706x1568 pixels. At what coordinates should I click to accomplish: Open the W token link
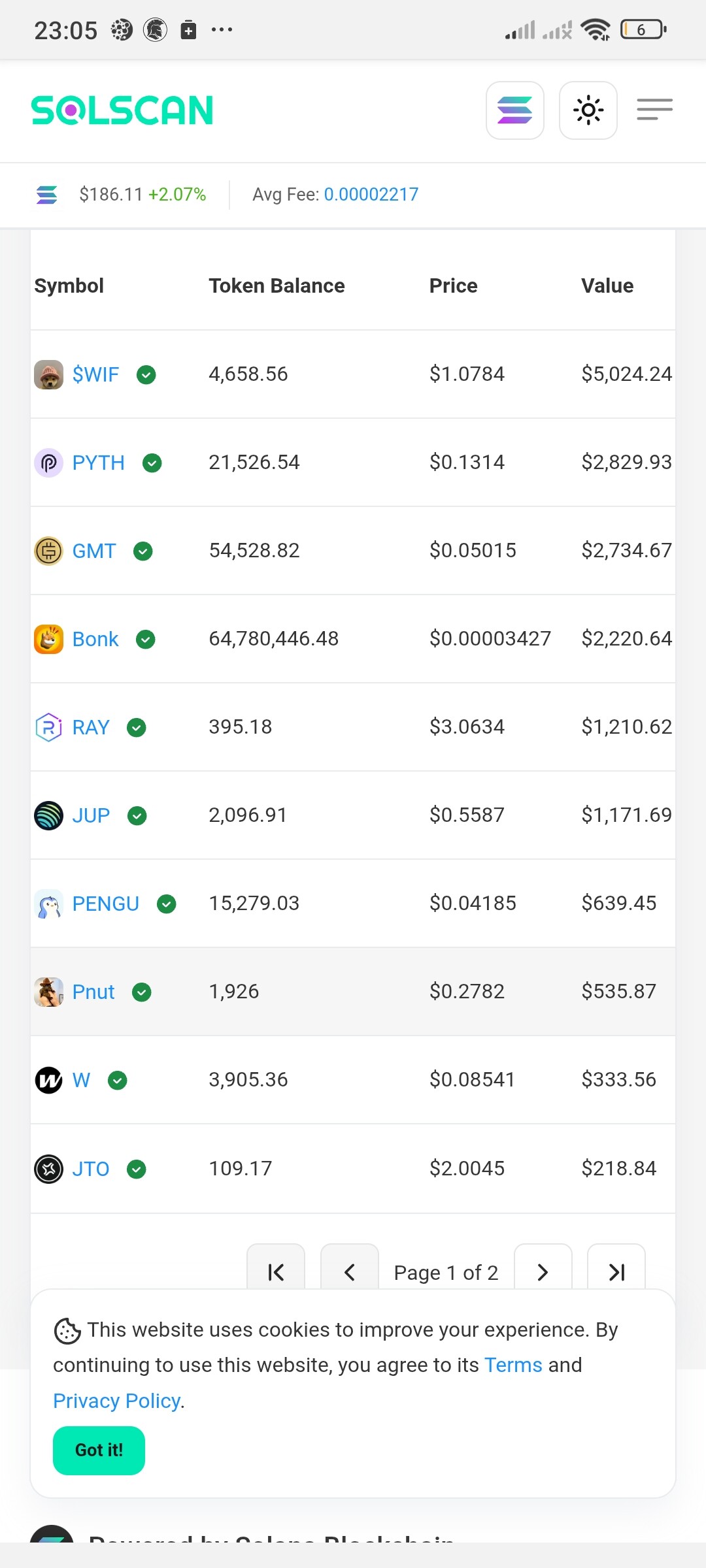click(x=81, y=1080)
